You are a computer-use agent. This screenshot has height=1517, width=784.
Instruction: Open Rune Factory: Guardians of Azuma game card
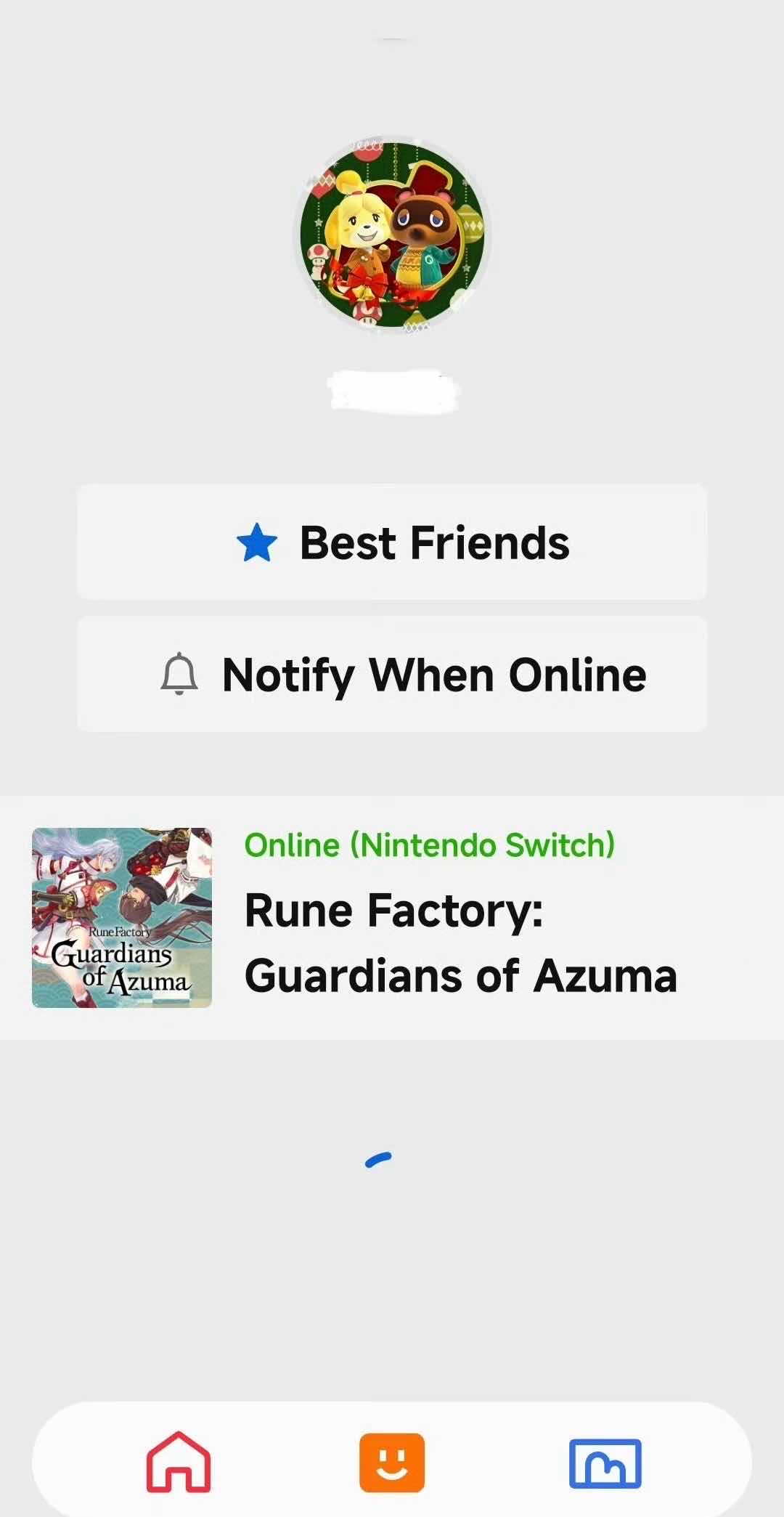392,918
